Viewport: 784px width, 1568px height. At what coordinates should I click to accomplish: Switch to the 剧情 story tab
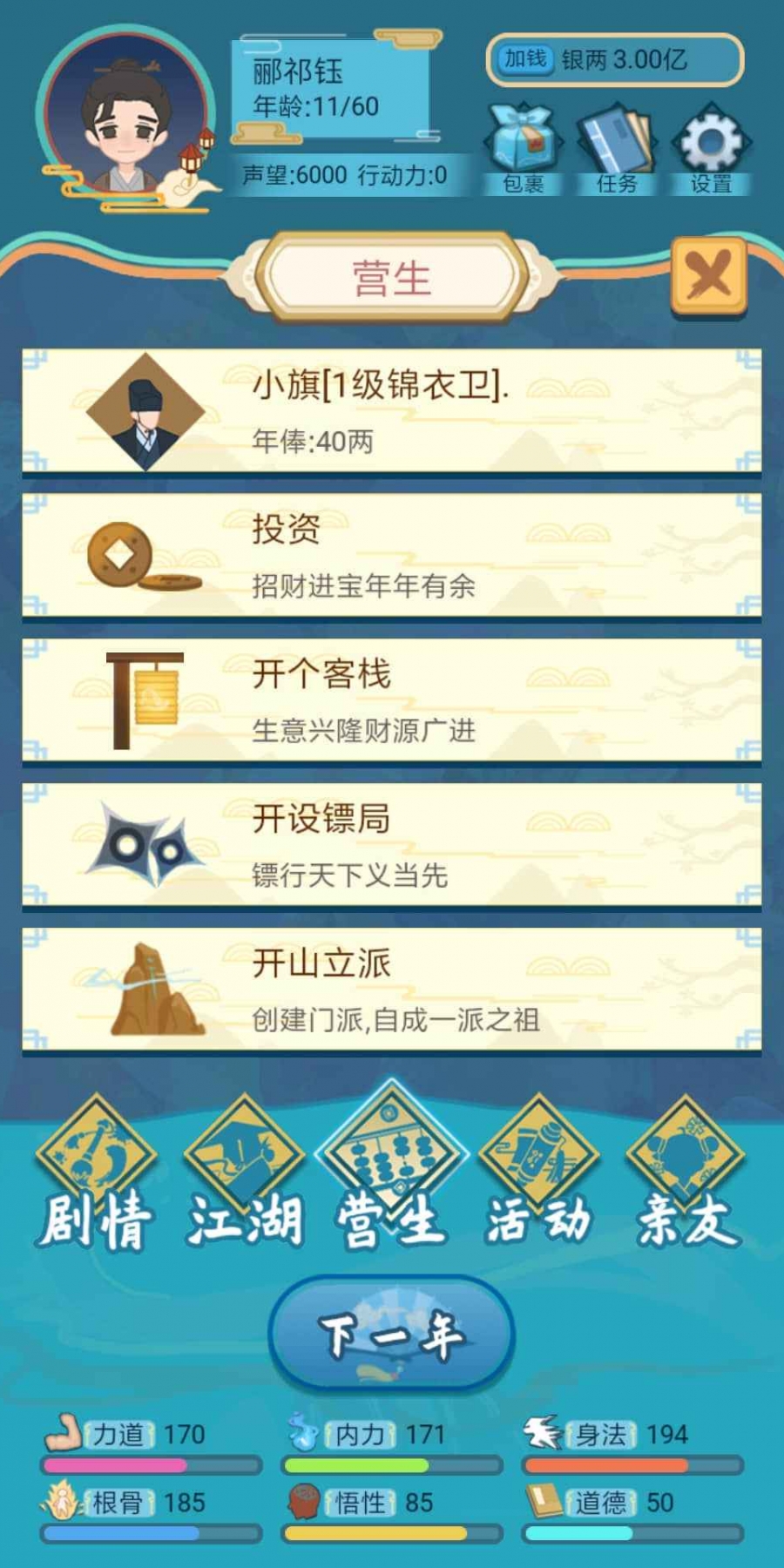pos(96,1176)
